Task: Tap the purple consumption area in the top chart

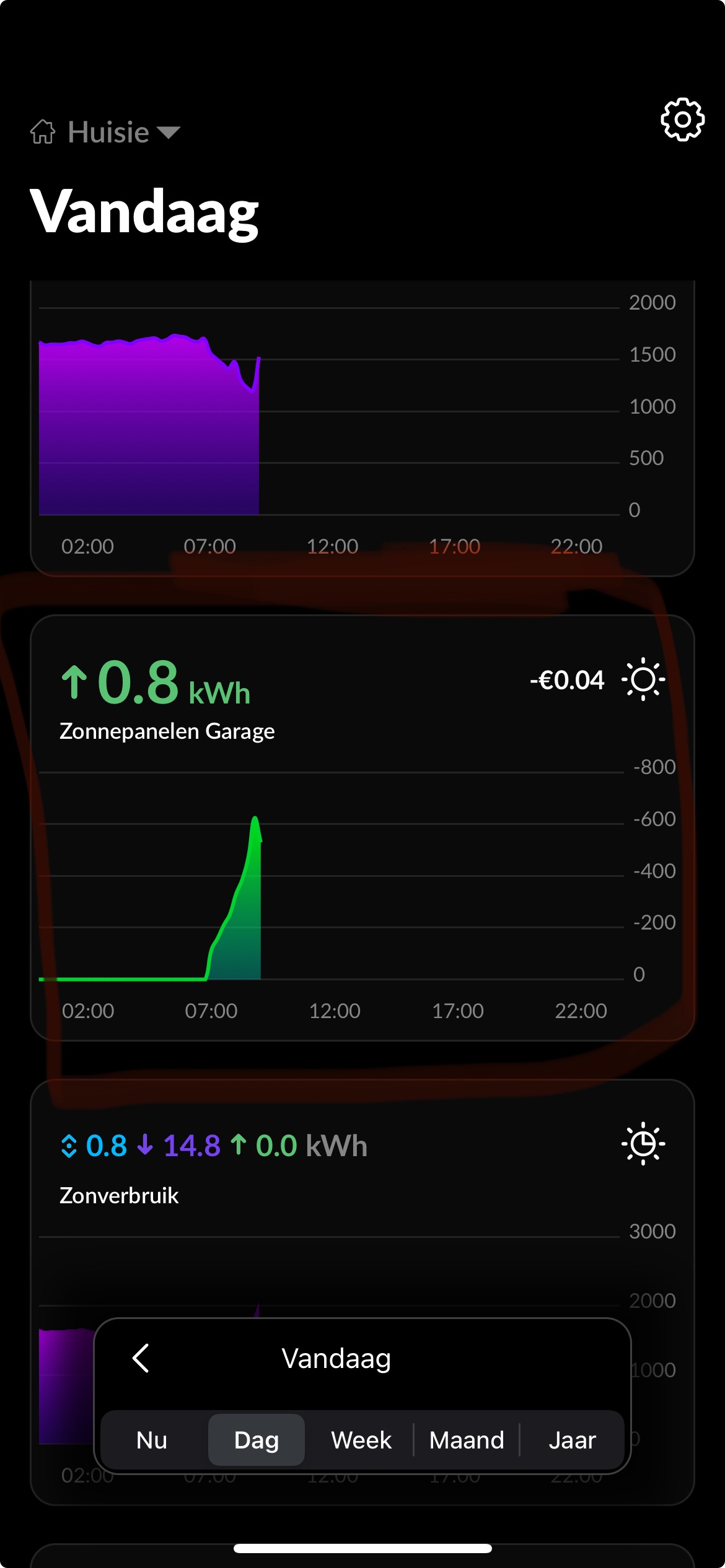Action: (x=149, y=427)
